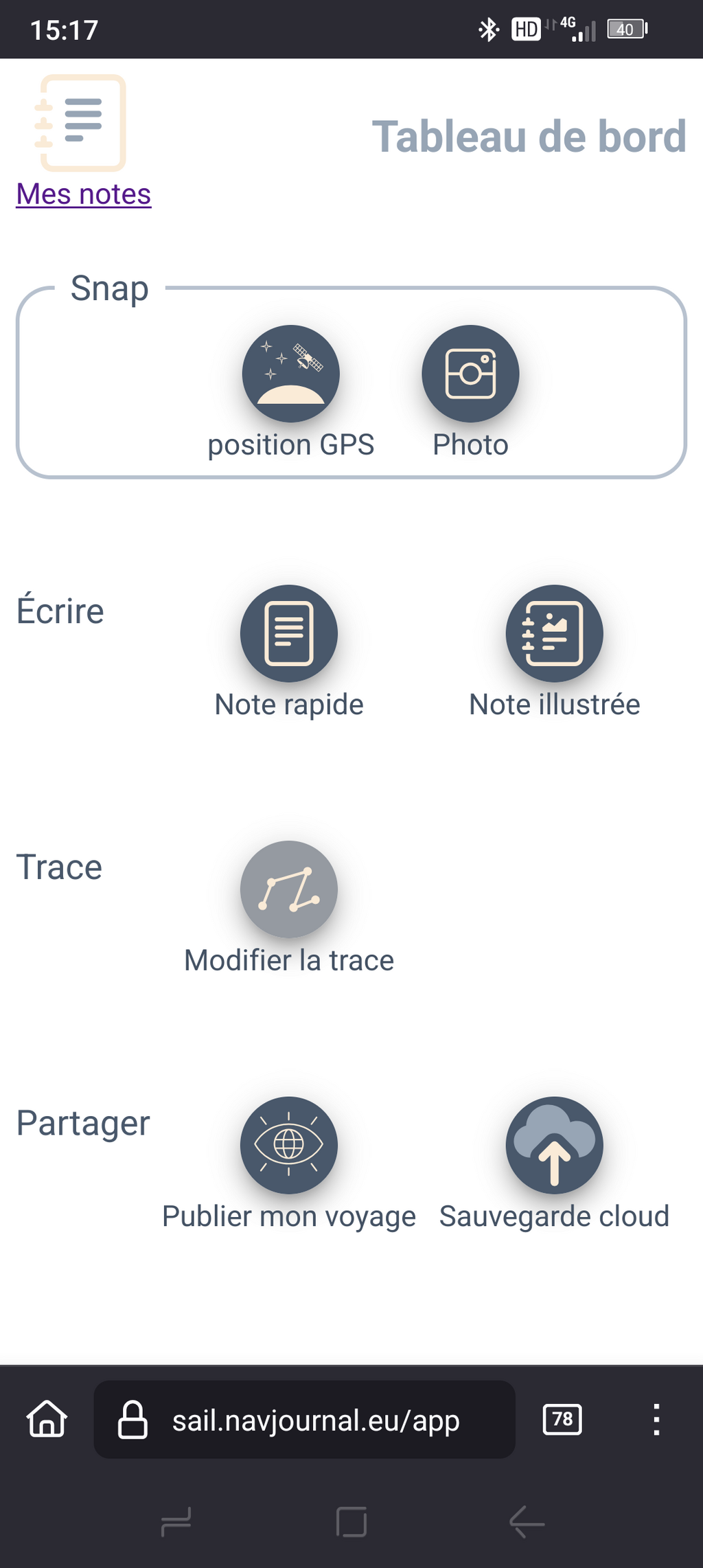The height and width of the screenshot is (1568, 703).
Task: Open the Mes notes link
Action: tap(84, 193)
